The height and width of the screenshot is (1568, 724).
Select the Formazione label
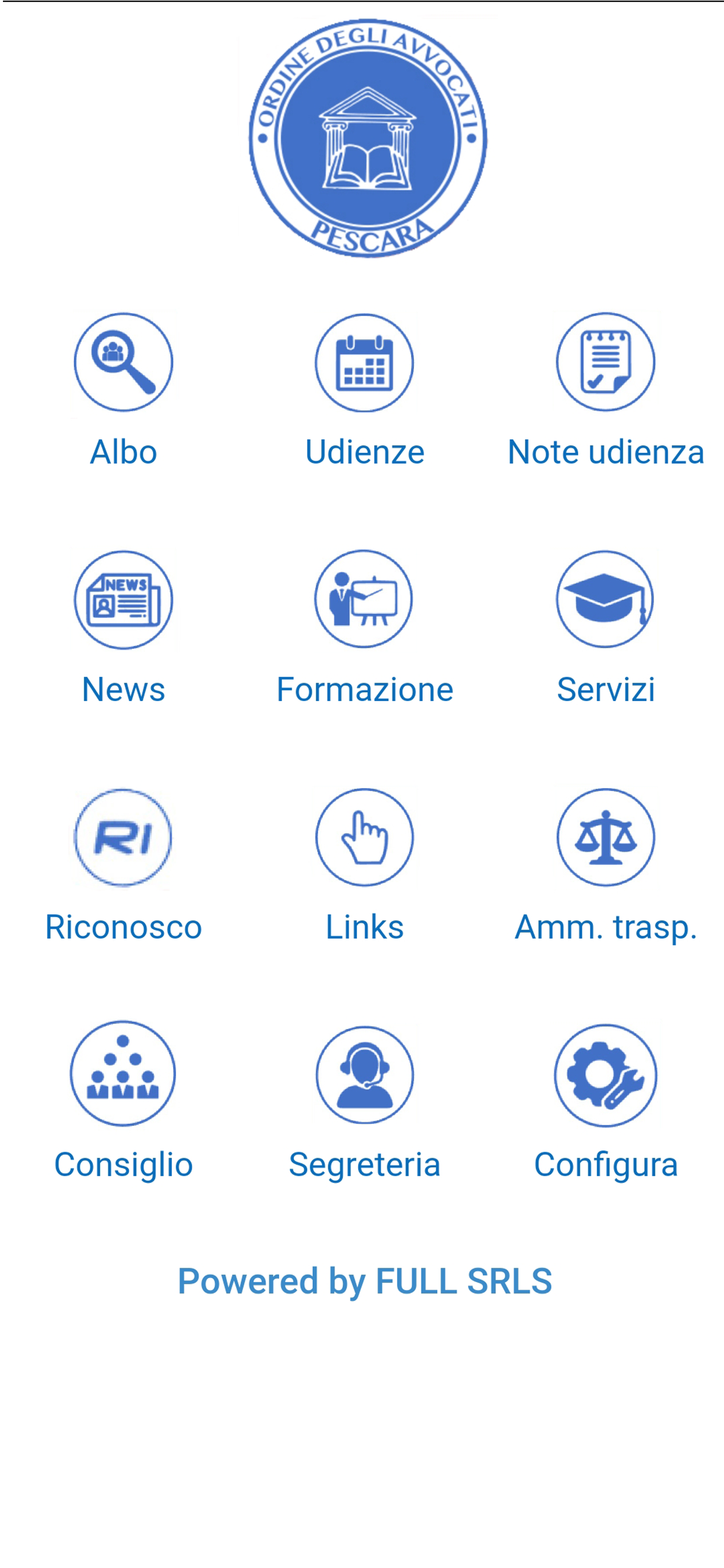pyautogui.click(x=364, y=689)
